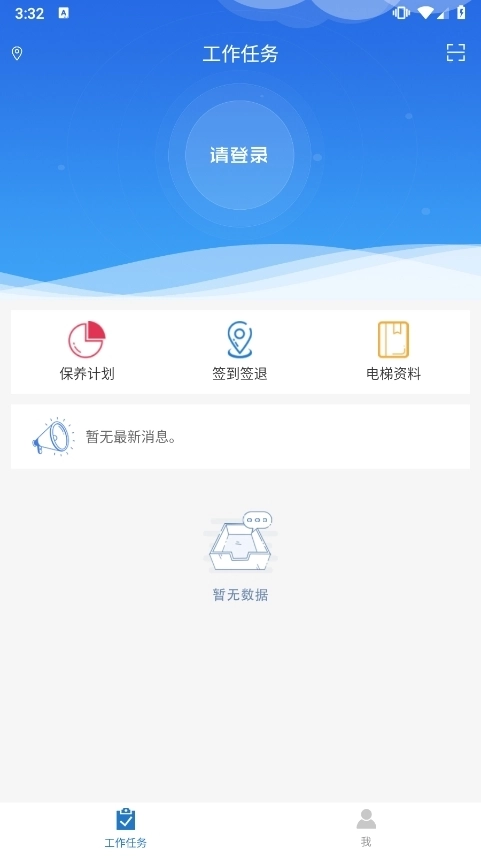Switch to the 我 tab
Screen dimensions: 481x856
(366, 828)
